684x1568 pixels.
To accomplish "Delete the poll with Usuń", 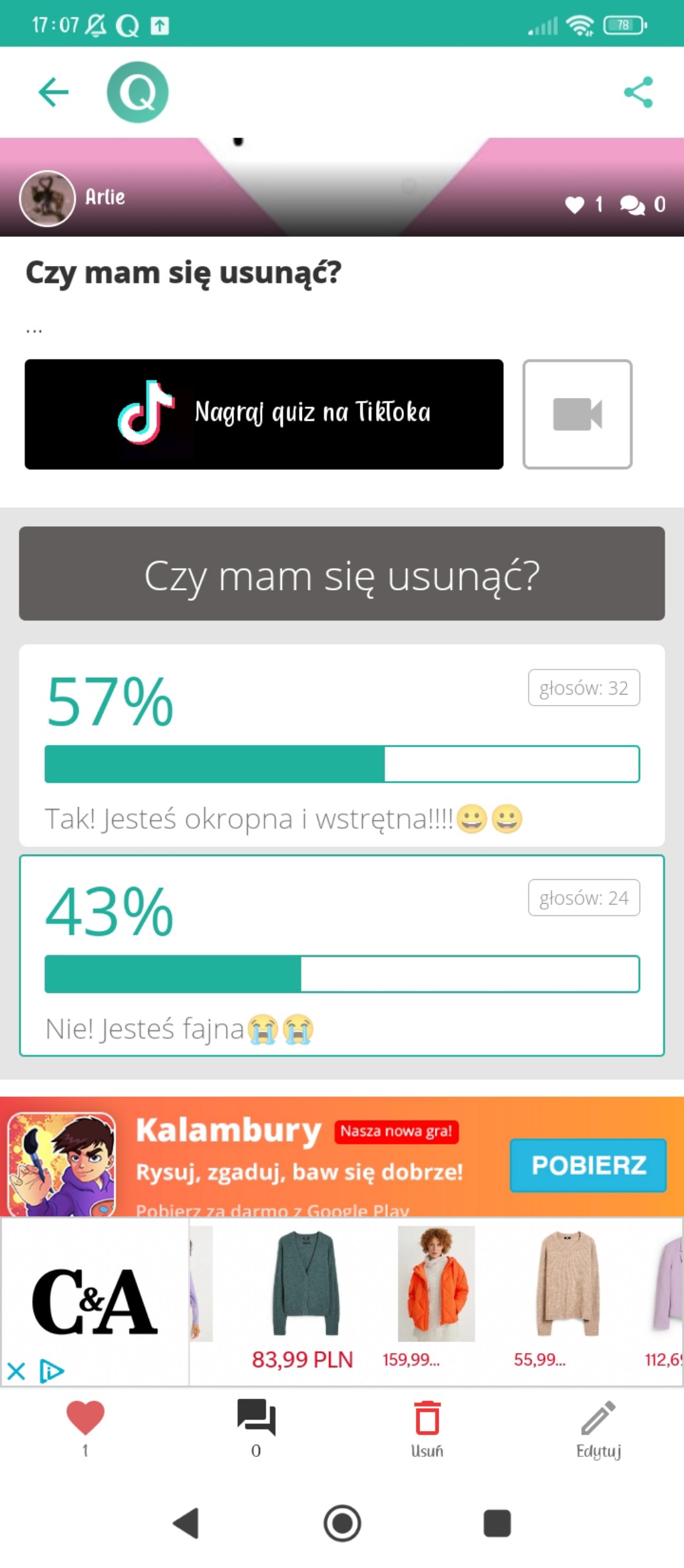I will (x=427, y=1427).
